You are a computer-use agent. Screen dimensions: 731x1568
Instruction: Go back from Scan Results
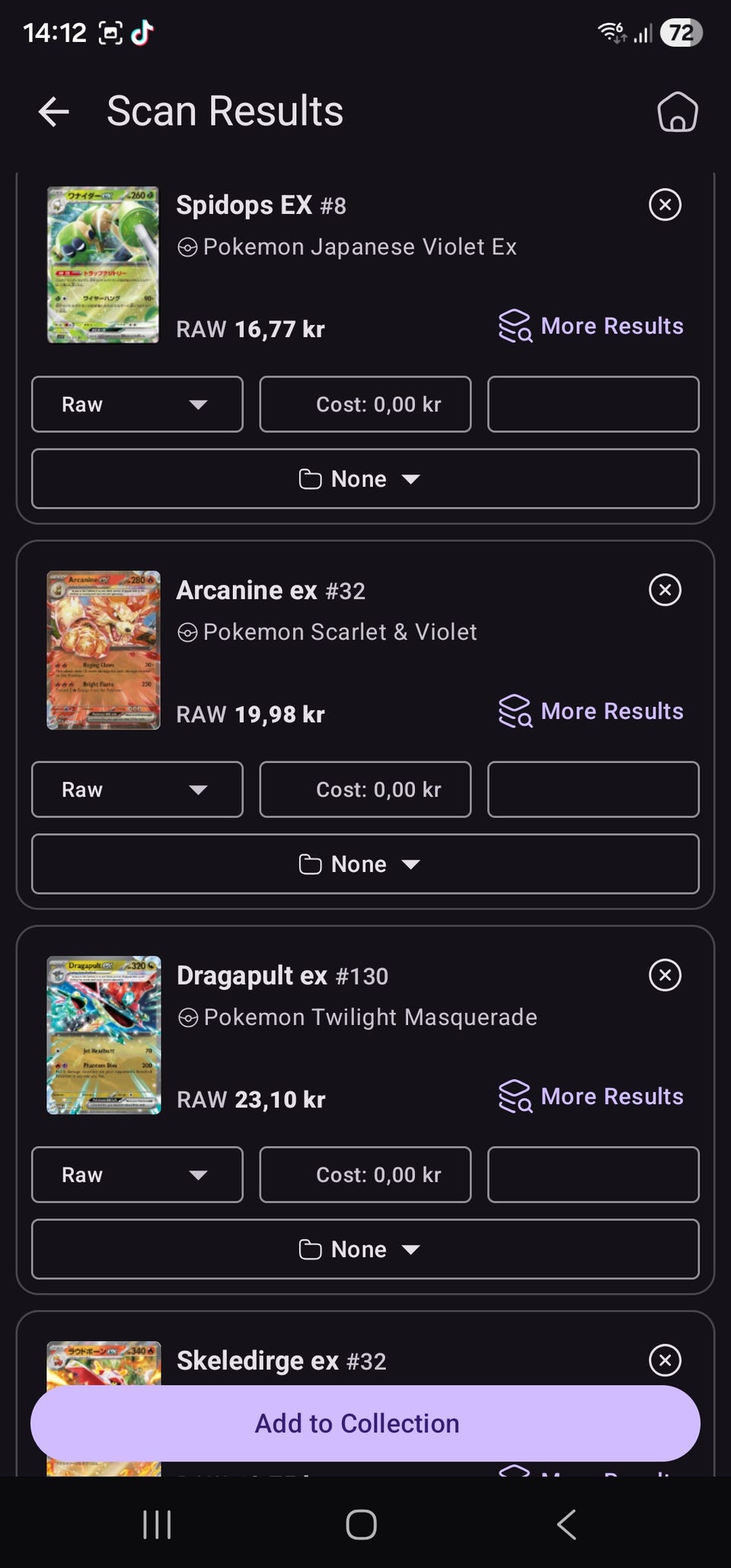coord(53,112)
